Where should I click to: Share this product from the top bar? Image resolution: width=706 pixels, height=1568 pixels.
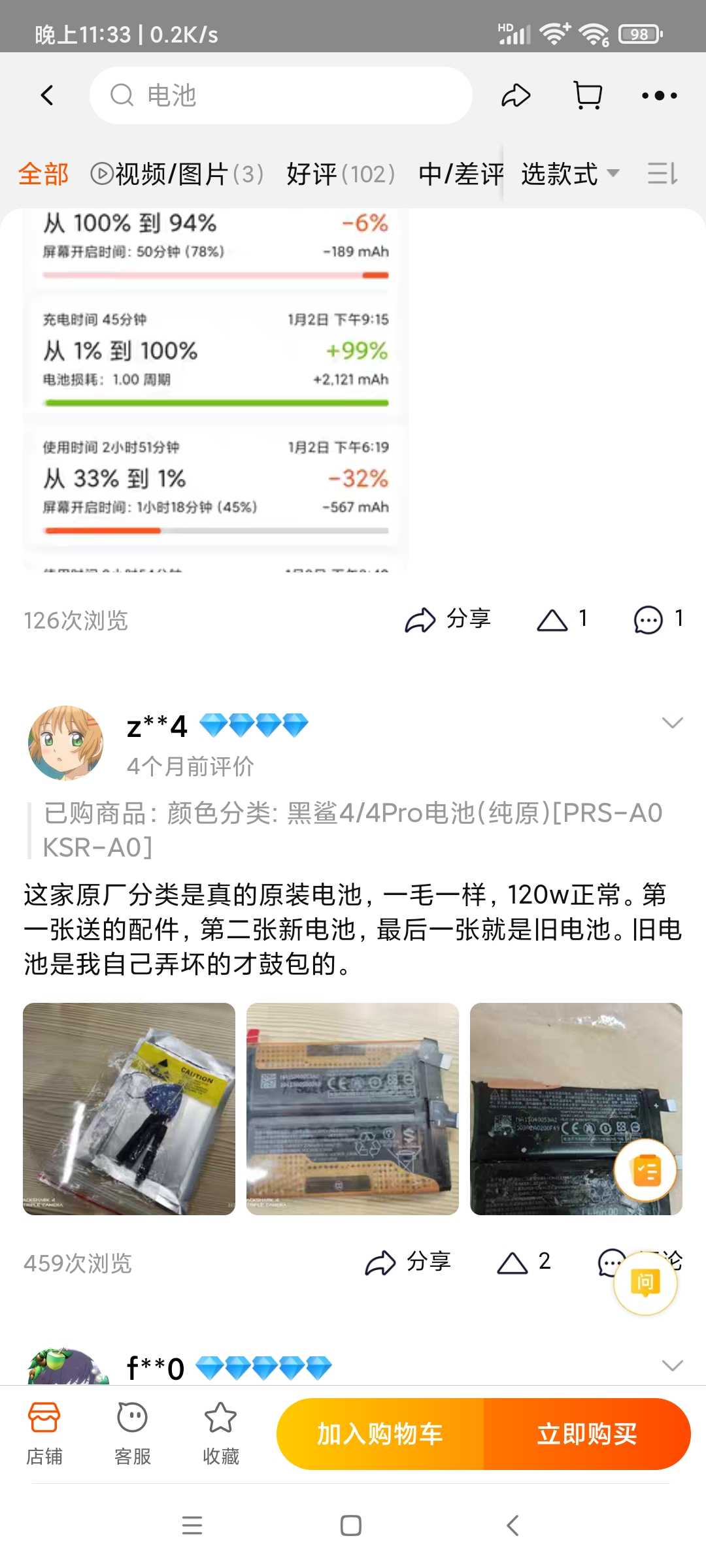pos(516,95)
